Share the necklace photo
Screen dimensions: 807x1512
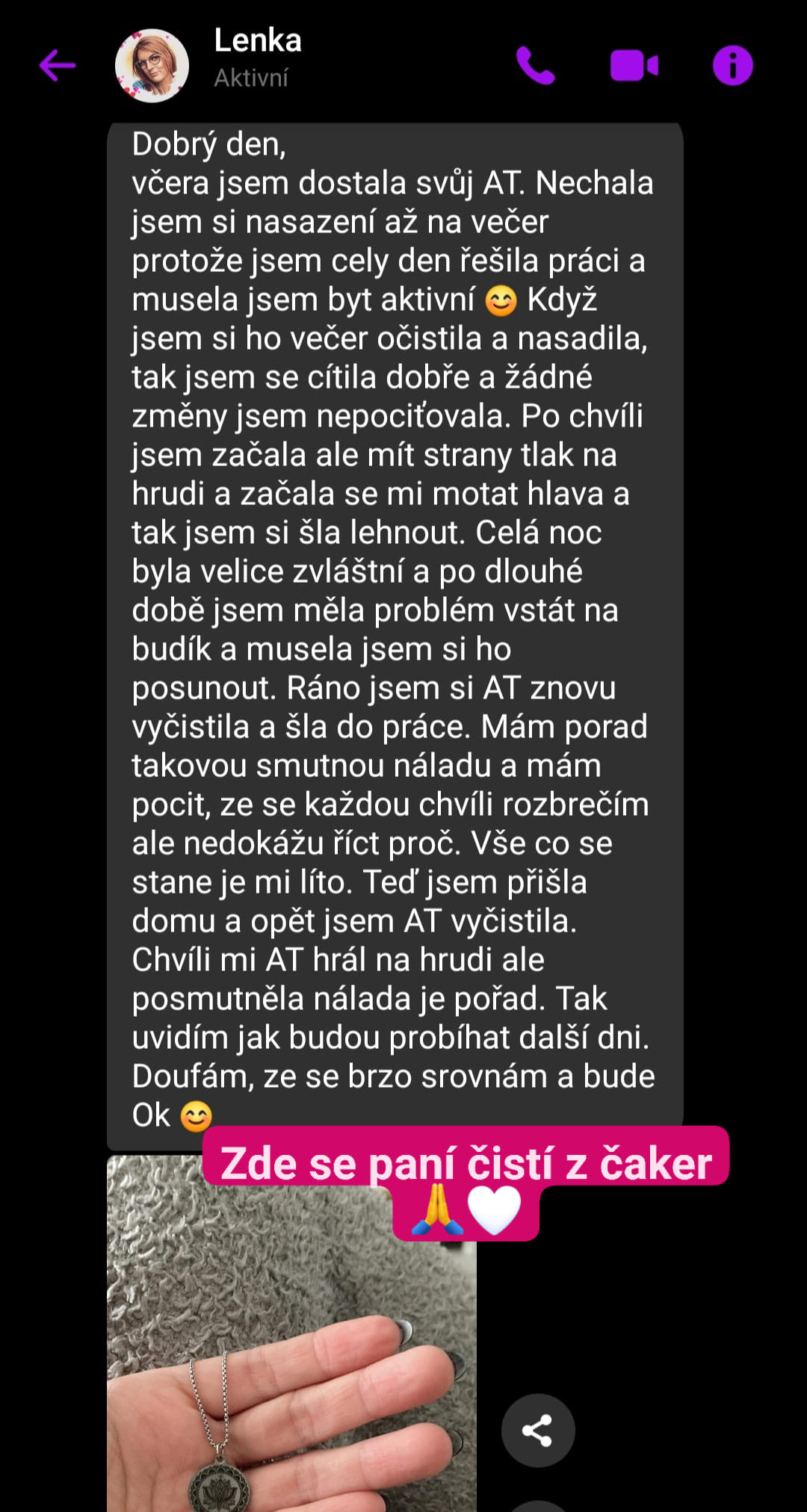pyautogui.click(x=537, y=1430)
